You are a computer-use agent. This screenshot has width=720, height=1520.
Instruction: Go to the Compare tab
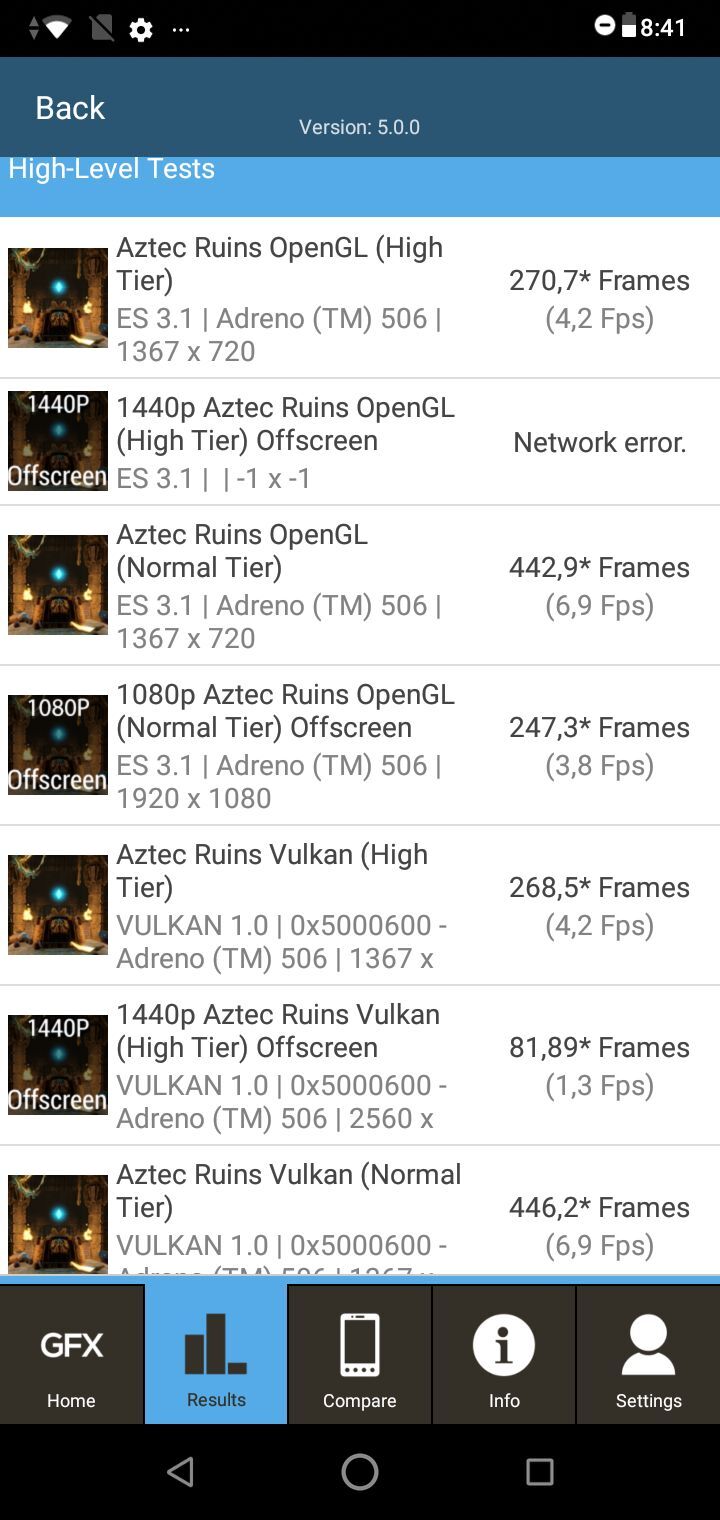tap(360, 1355)
